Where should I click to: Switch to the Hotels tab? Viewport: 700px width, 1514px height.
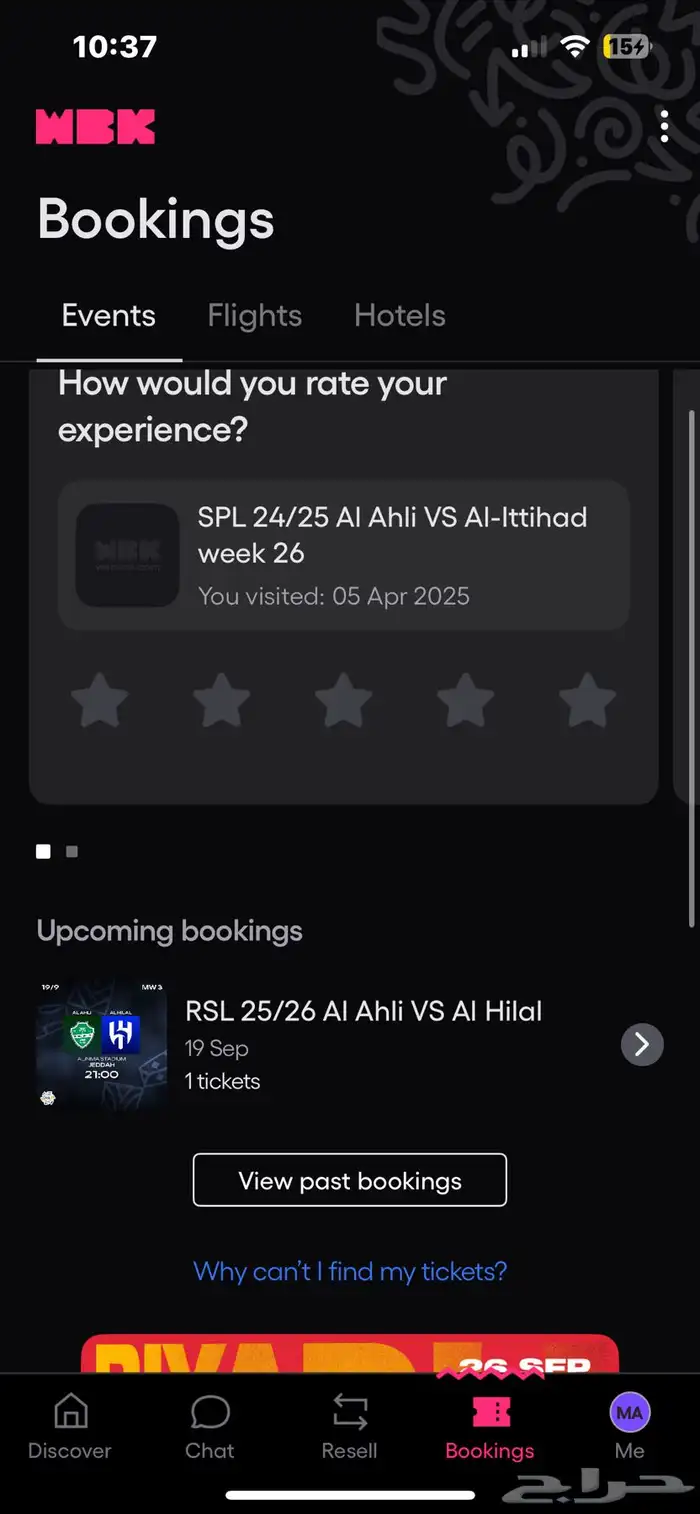399,316
